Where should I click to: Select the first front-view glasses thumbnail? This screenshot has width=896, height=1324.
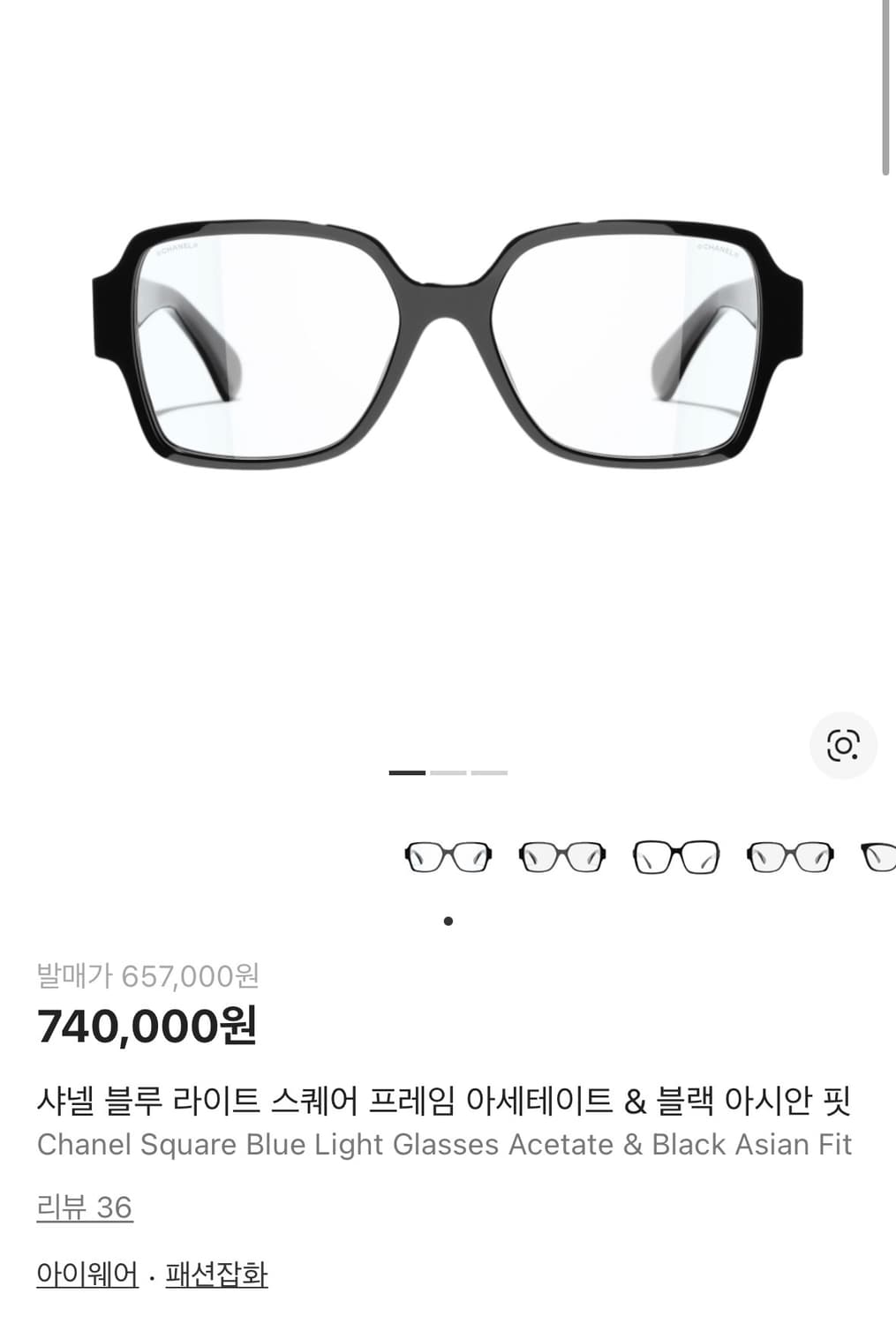[x=448, y=855]
